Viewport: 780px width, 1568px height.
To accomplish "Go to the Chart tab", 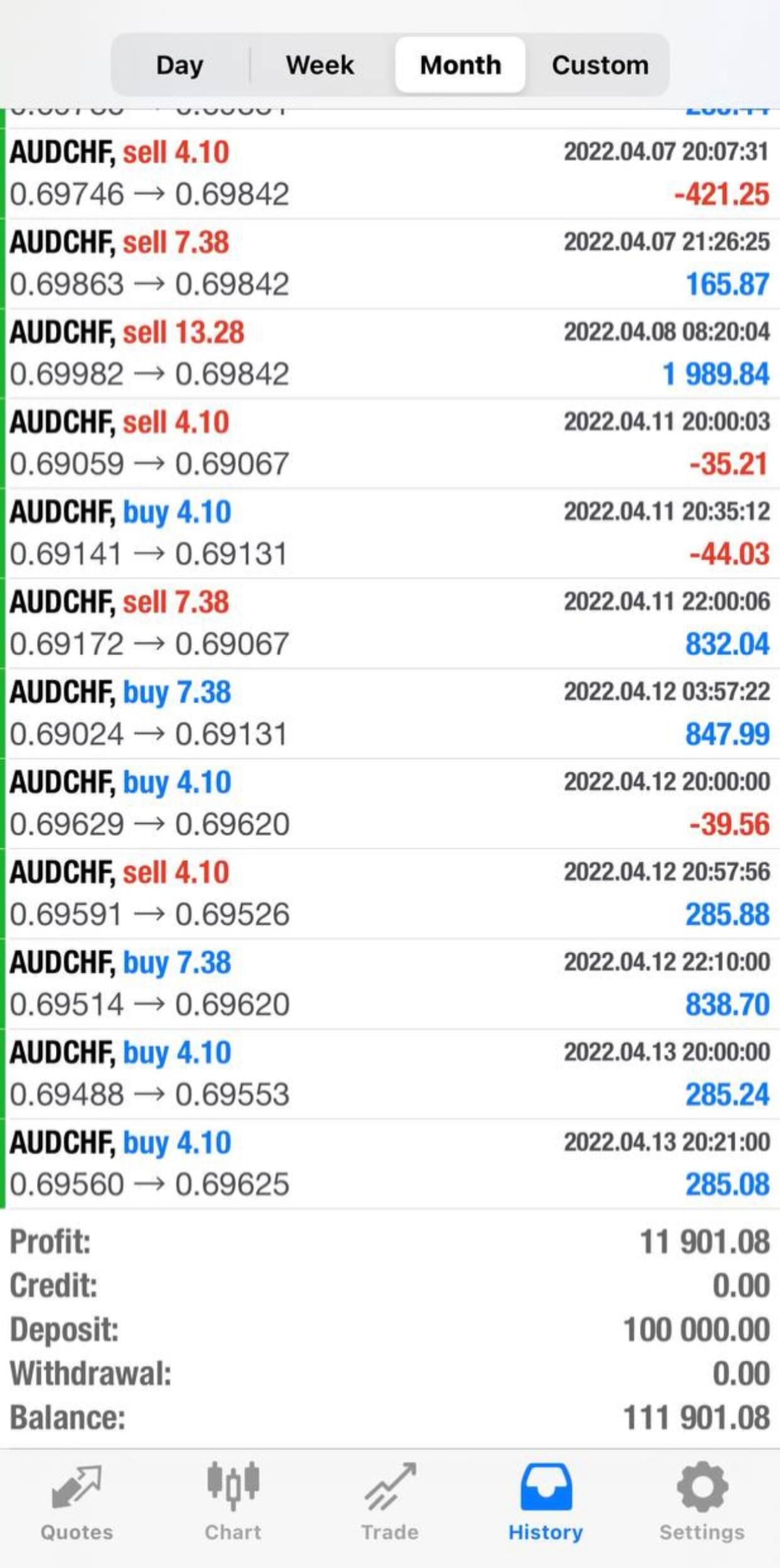I will 233,1502.
